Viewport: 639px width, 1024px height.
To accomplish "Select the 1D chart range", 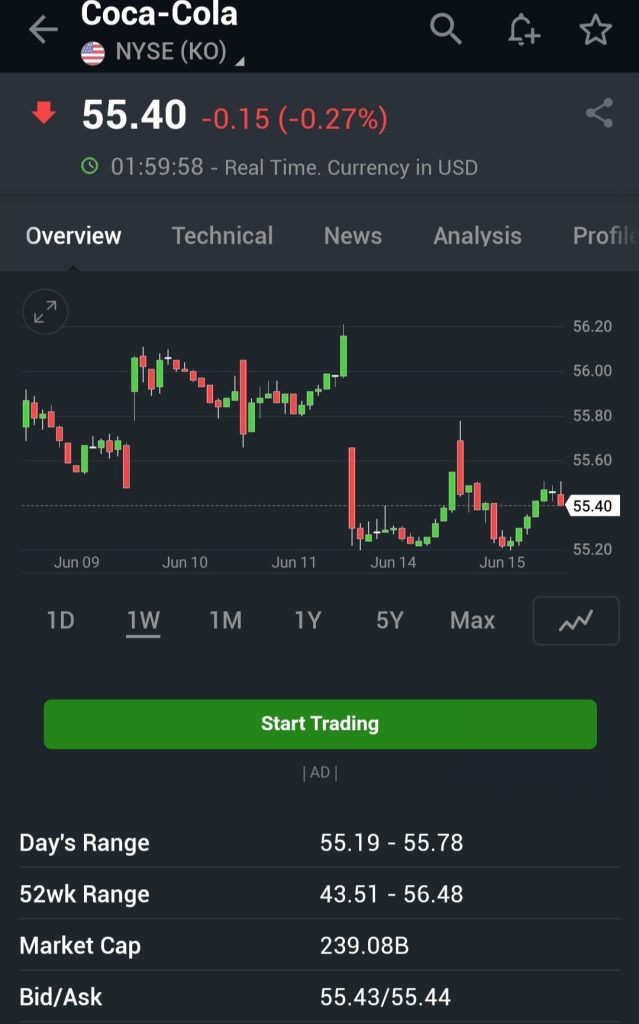I will pyautogui.click(x=61, y=621).
